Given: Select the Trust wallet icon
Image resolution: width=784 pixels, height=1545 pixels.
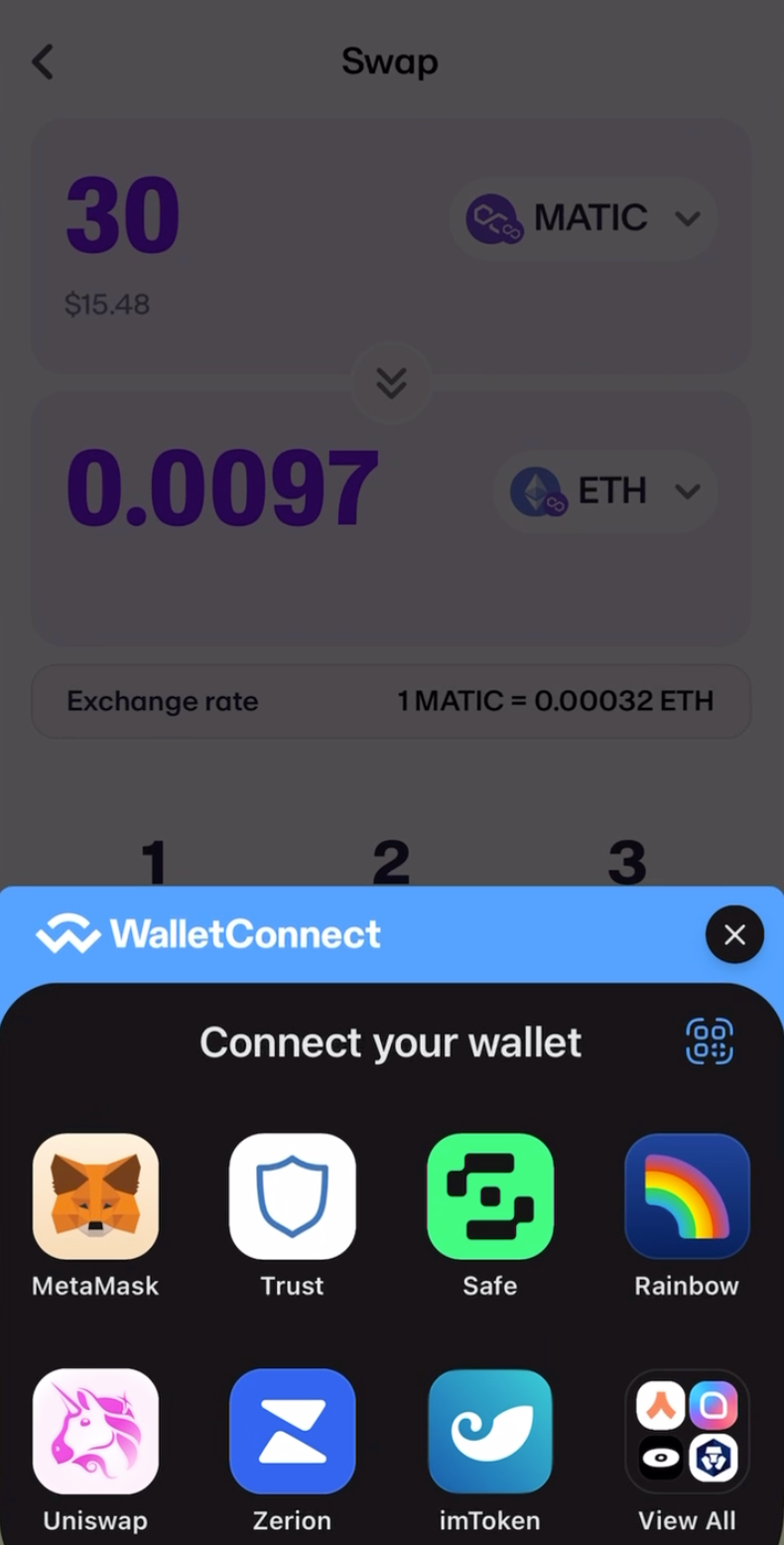Looking at the screenshot, I should (292, 1195).
